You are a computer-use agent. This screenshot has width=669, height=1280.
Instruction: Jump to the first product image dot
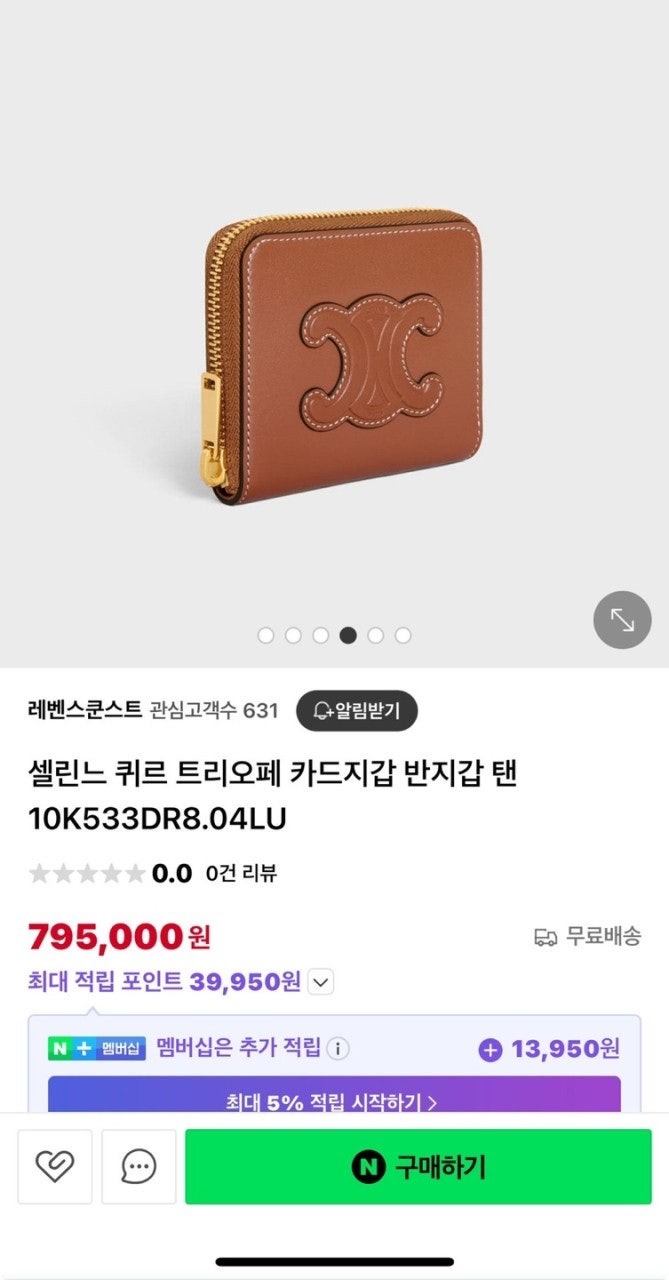pyautogui.click(x=266, y=635)
